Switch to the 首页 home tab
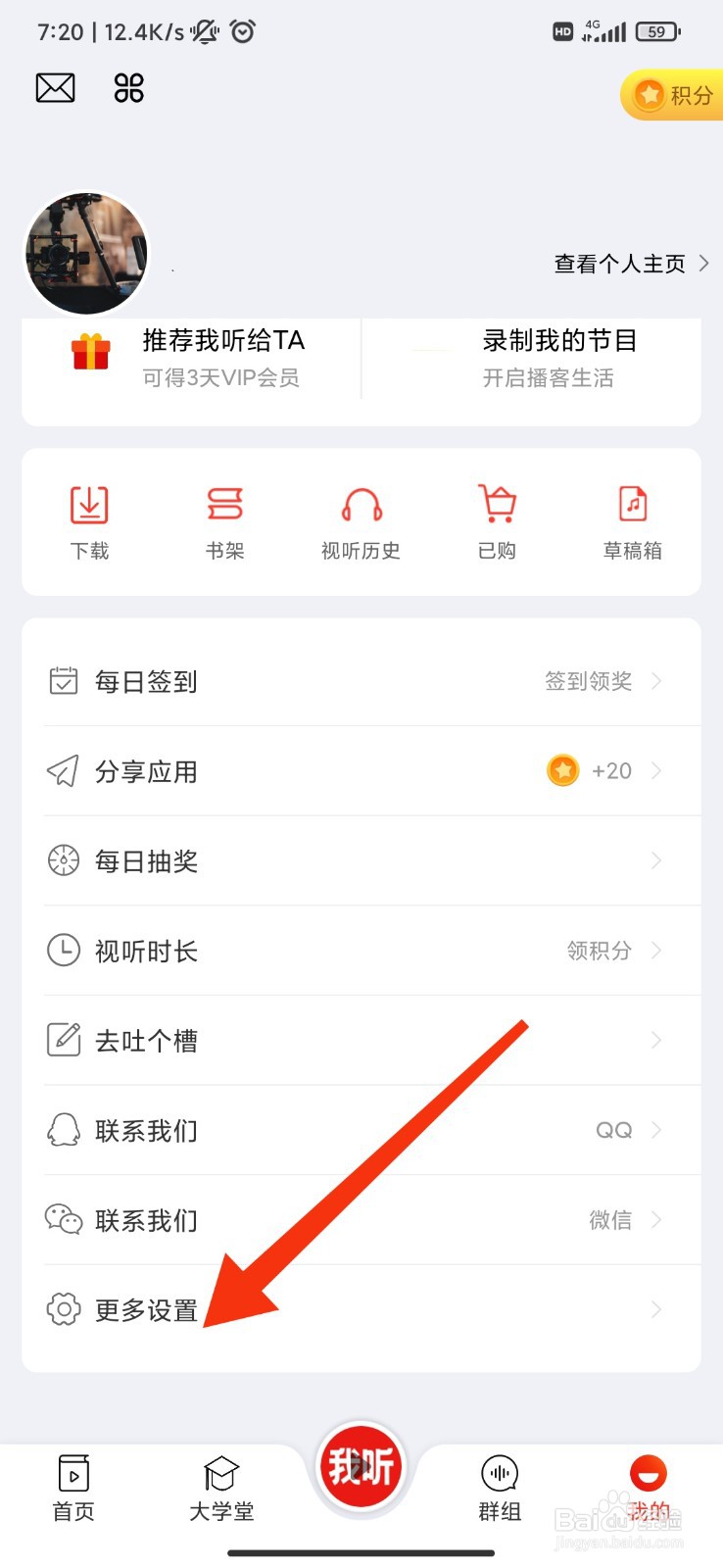The width and height of the screenshot is (723, 1568). (x=72, y=1490)
